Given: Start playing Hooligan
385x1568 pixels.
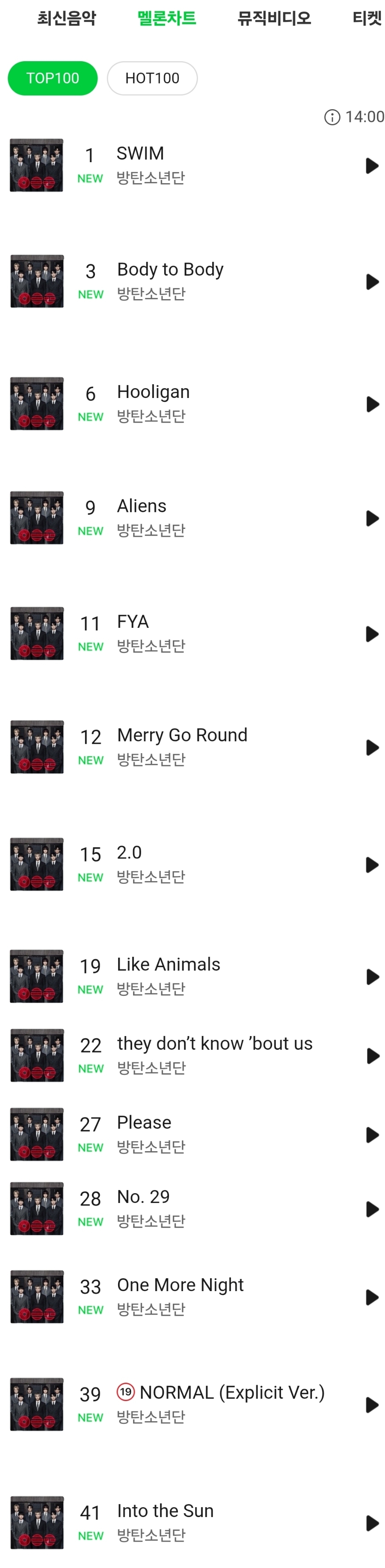Looking at the screenshot, I should point(372,404).
